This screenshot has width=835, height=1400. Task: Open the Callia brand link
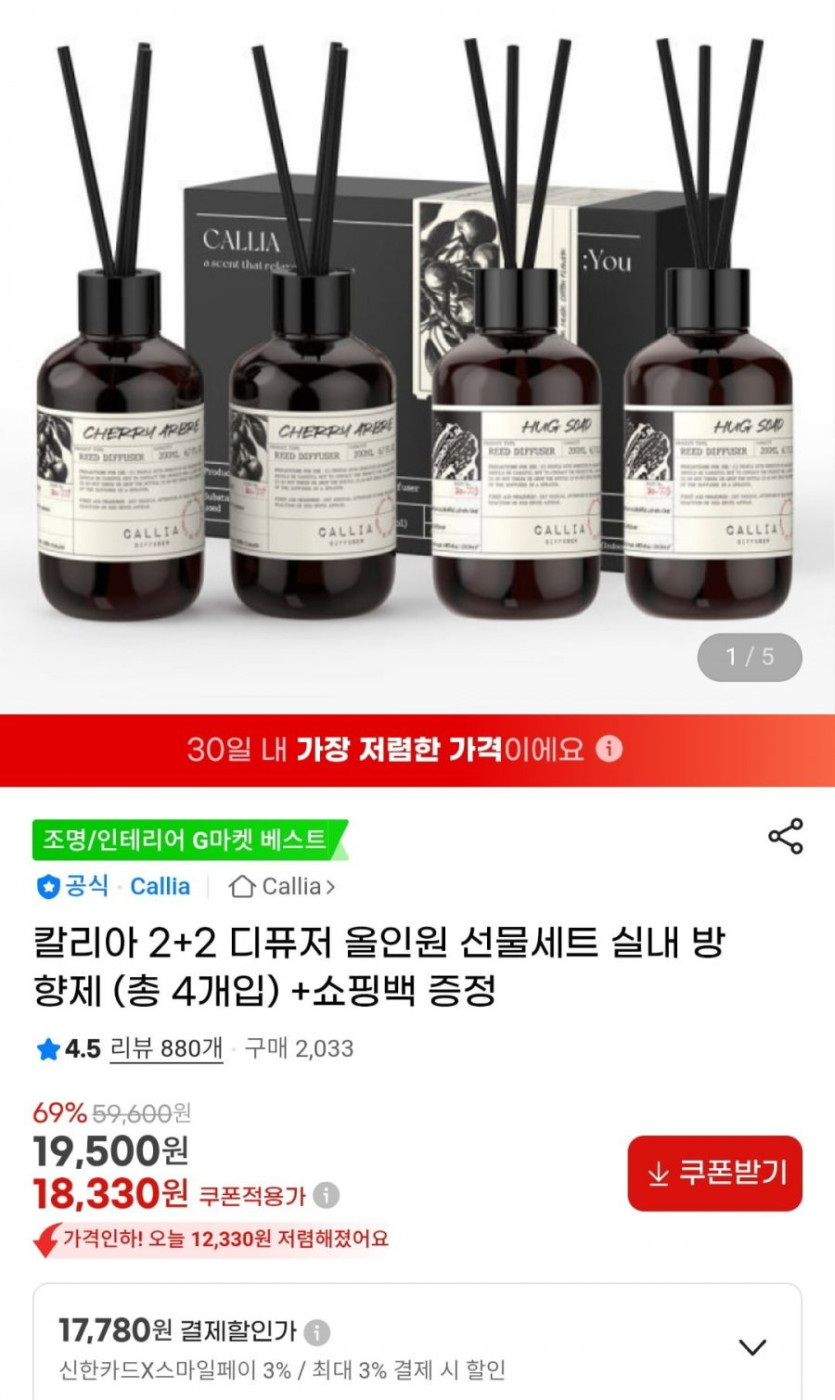159,886
